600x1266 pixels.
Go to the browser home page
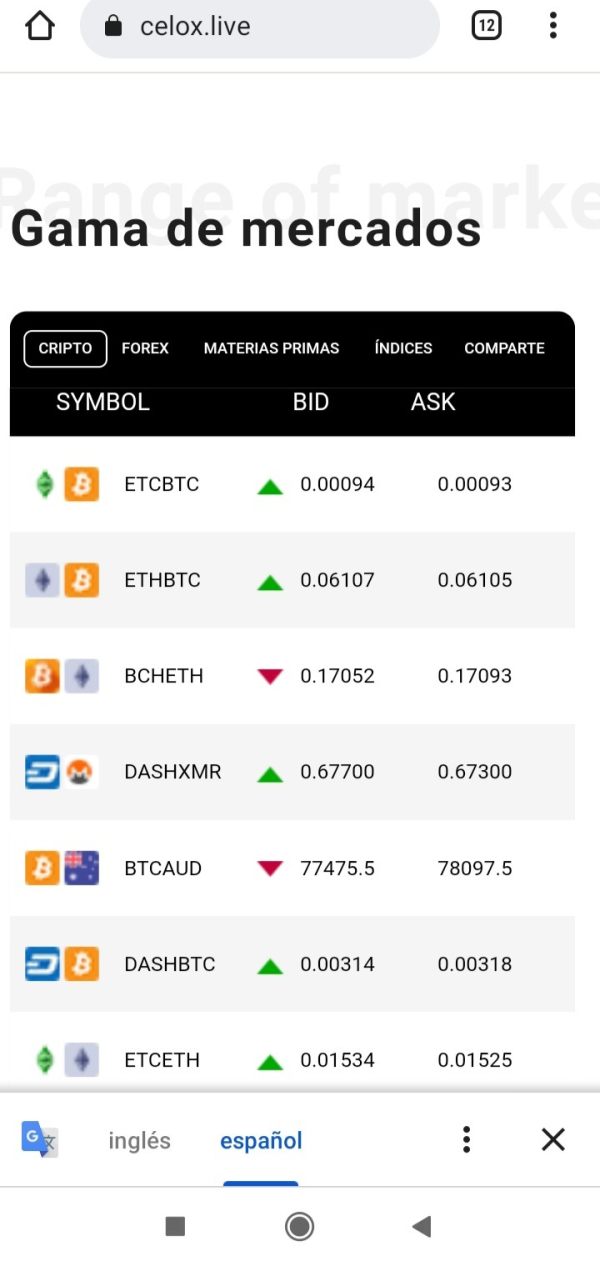(x=39, y=25)
